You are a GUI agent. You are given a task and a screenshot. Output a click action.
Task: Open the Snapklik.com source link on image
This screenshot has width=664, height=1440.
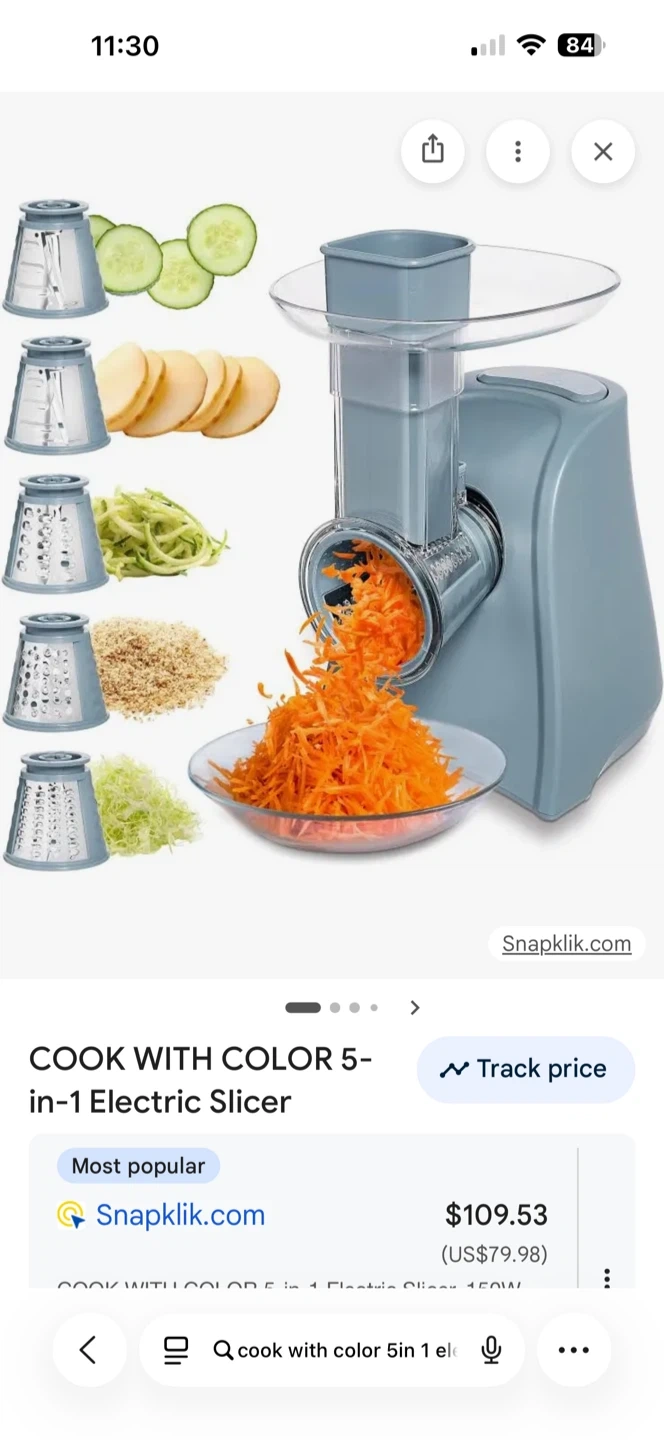point(566,943)
